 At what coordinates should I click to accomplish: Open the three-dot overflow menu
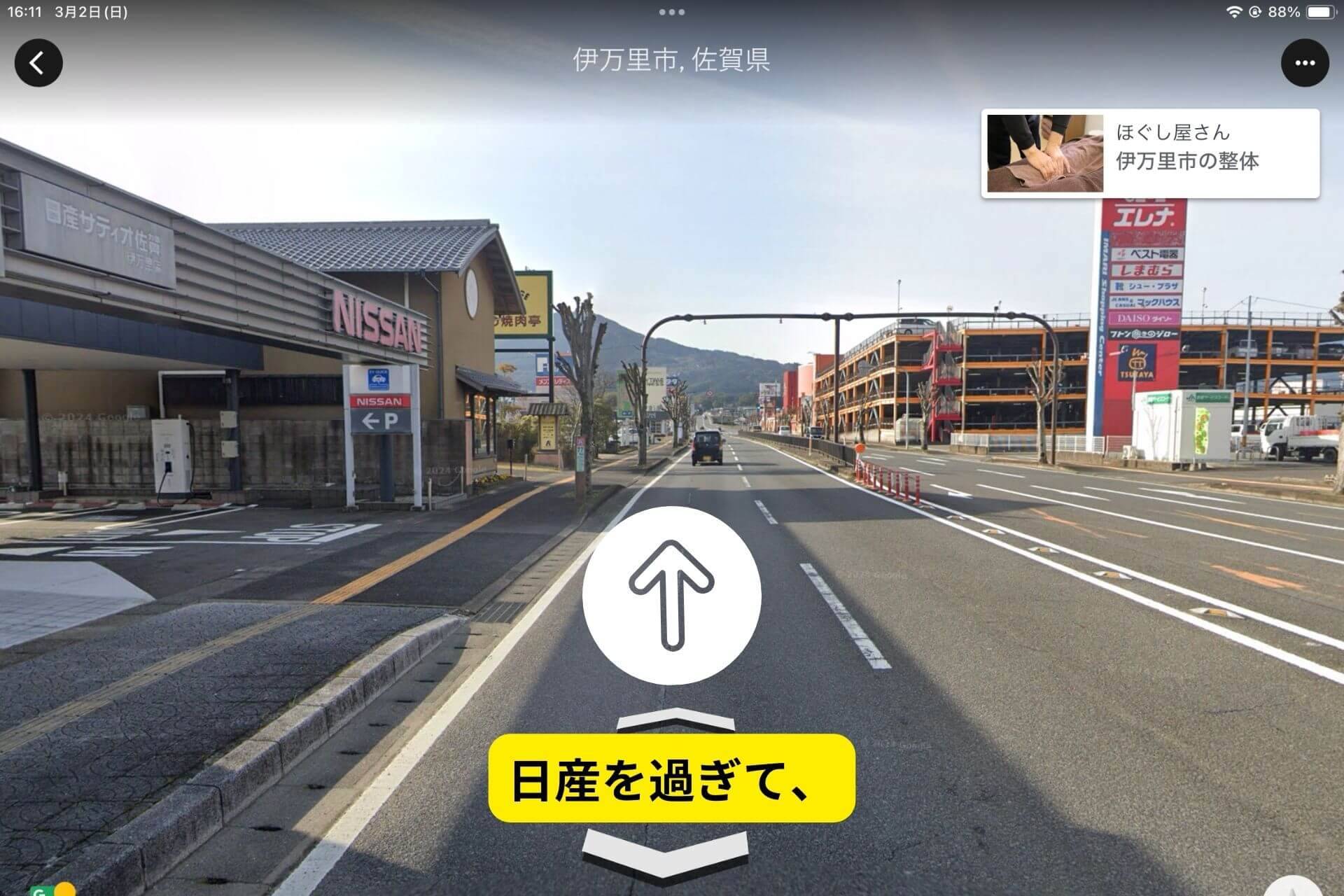(1305, 63)
